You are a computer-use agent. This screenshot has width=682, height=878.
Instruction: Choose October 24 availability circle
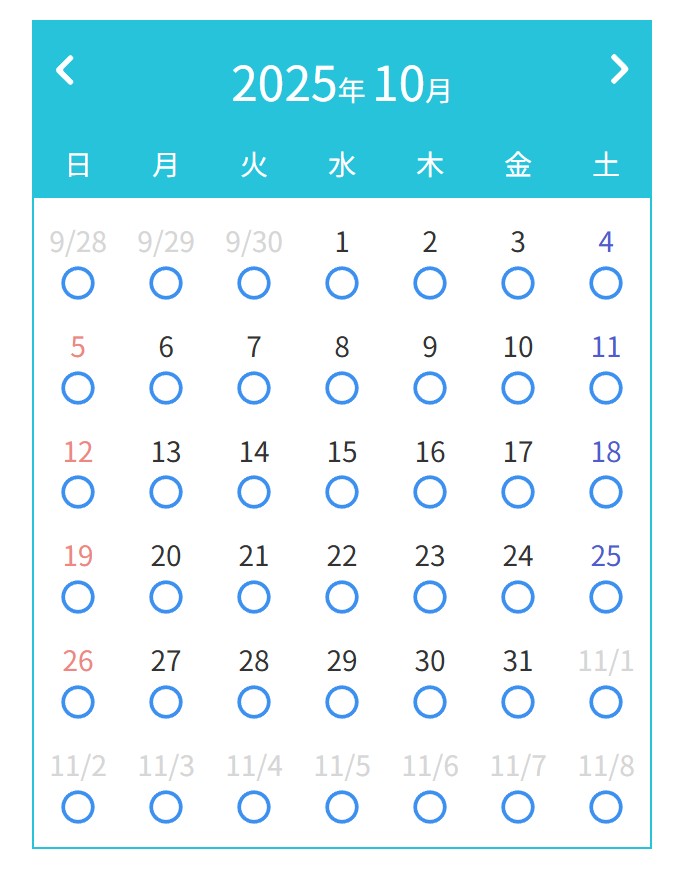click(x=518, y=597)
